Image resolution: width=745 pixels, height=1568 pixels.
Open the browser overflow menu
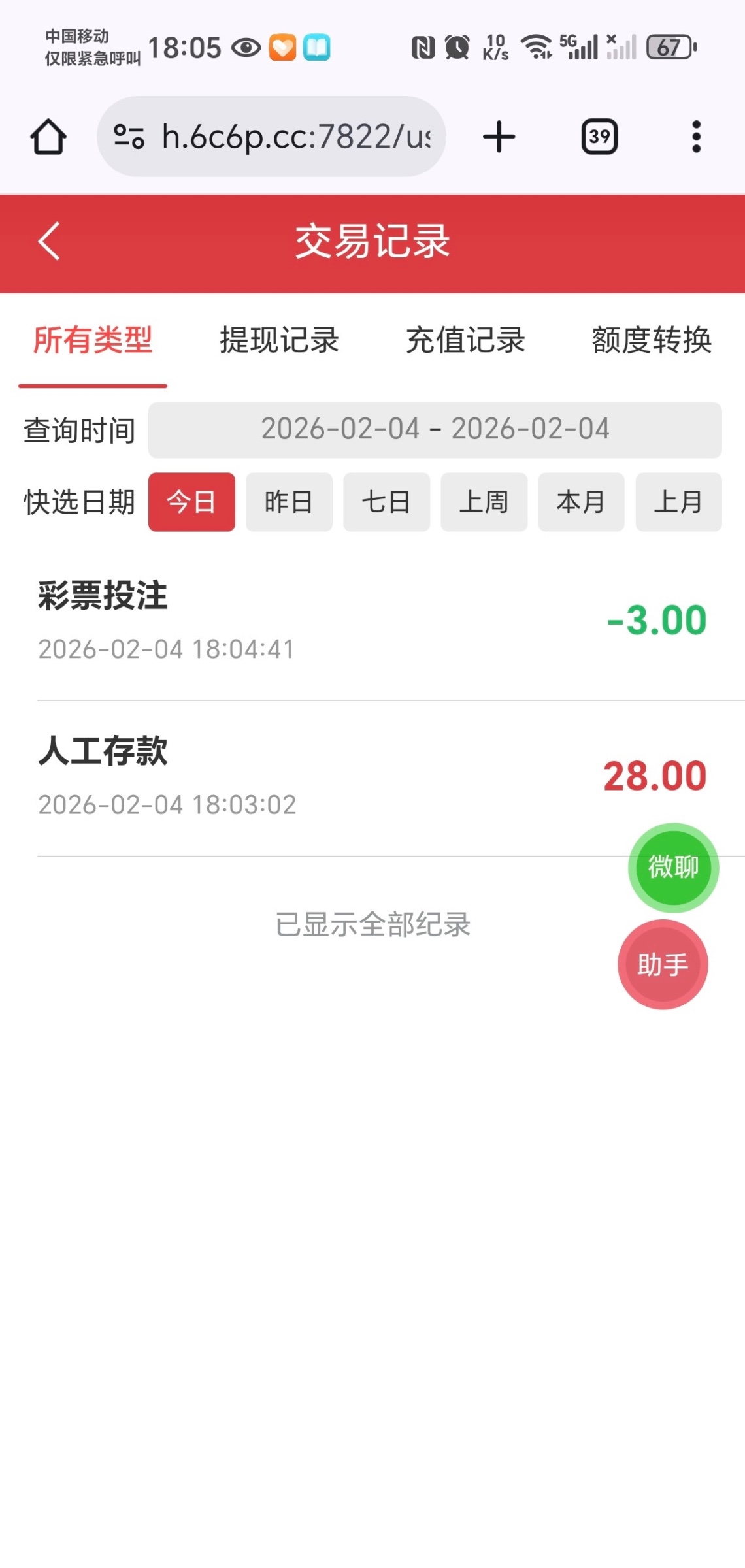pyautogui.click(x=696, y=137)
